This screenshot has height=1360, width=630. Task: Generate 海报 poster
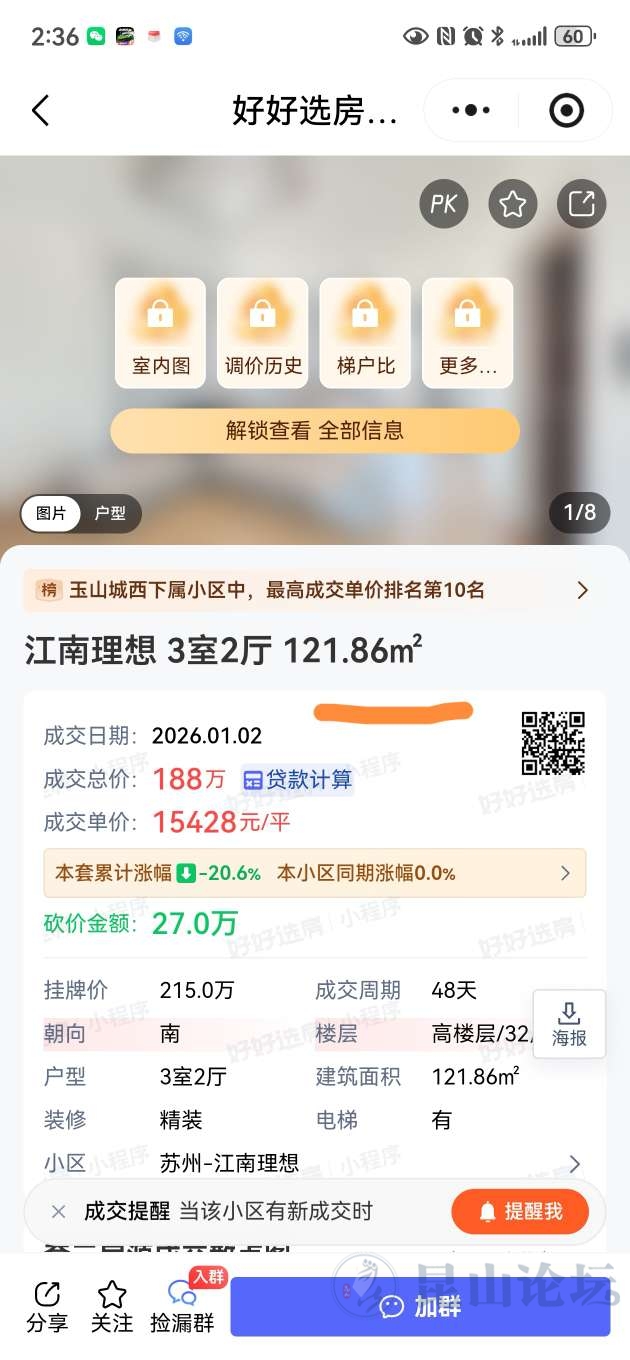coord(569,1024)
